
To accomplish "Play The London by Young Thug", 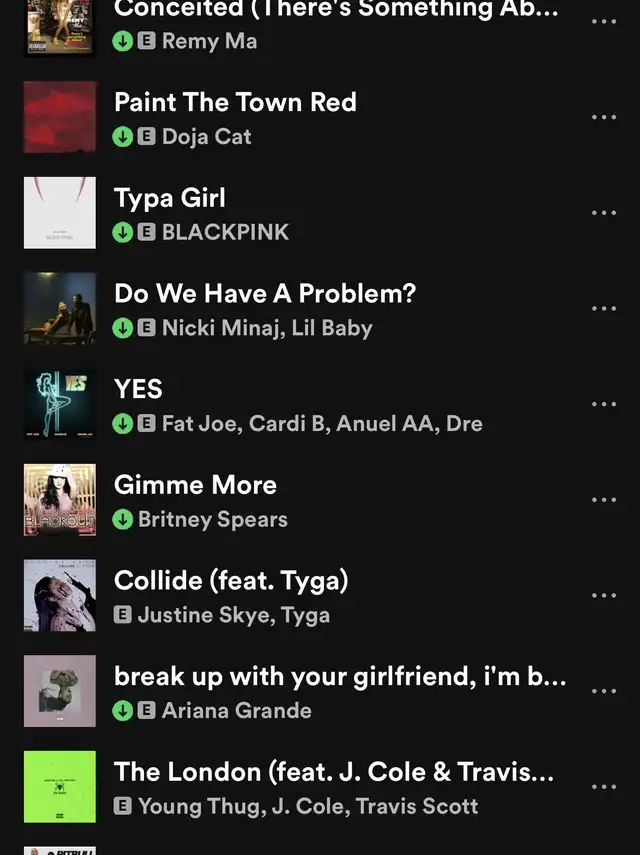I will coord(334,772).
